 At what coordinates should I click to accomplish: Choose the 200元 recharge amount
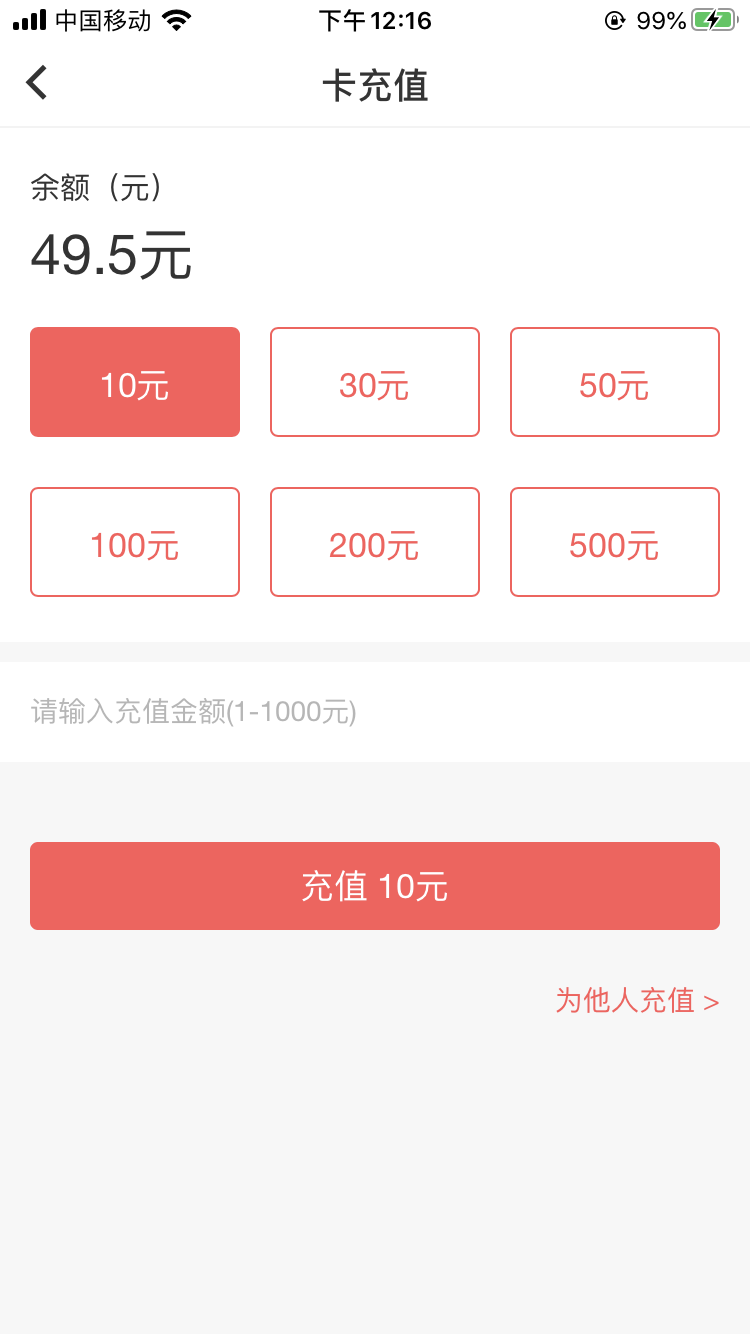(375, 542)
